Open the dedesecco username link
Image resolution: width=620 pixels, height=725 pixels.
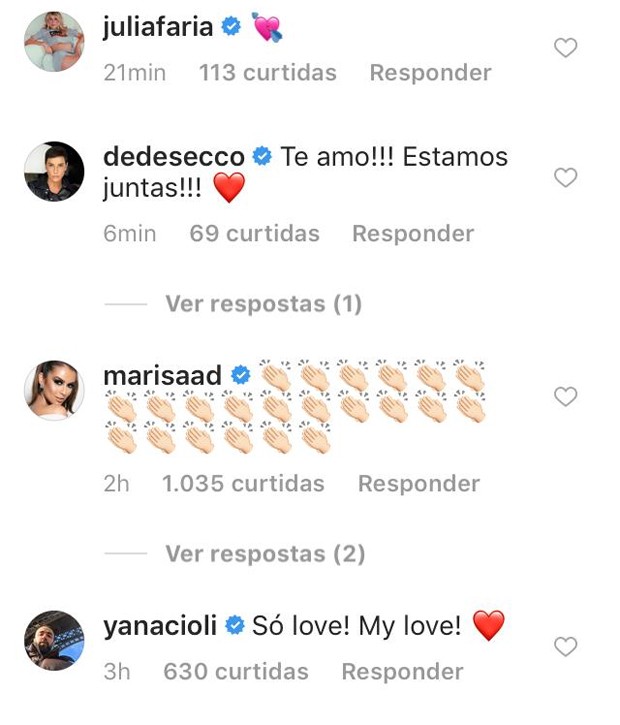174,157
